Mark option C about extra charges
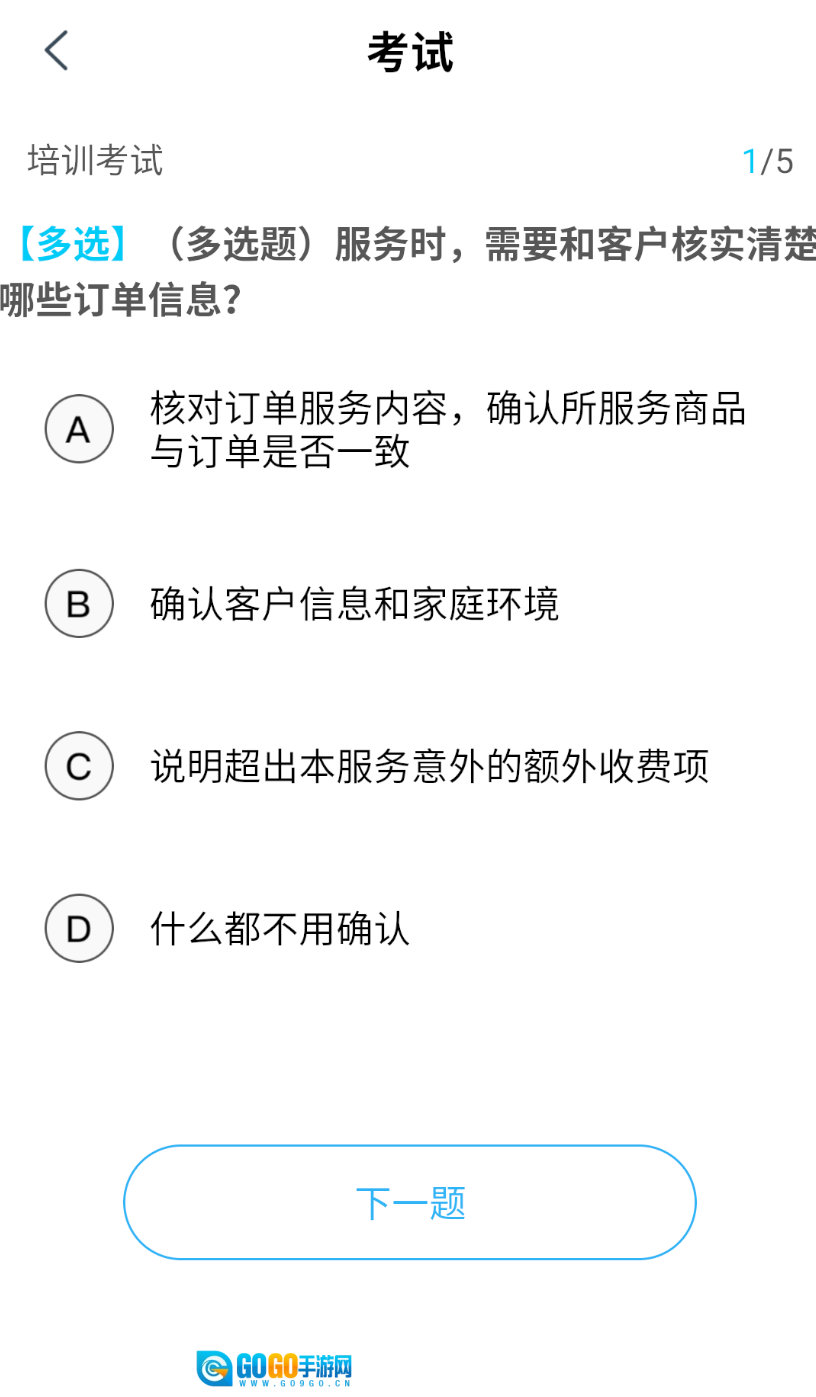 79,767
